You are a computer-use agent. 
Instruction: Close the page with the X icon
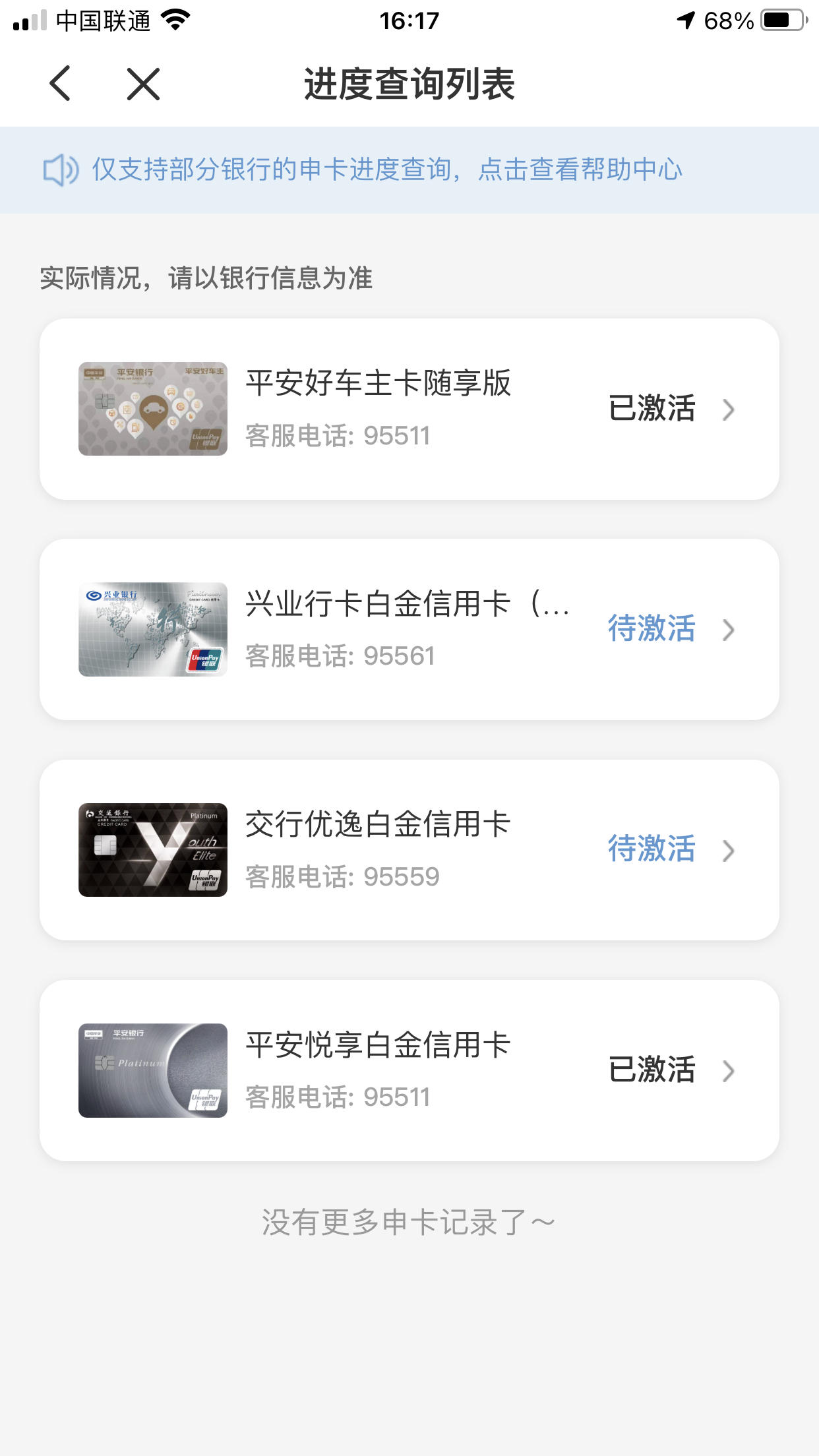click(143, 84)
